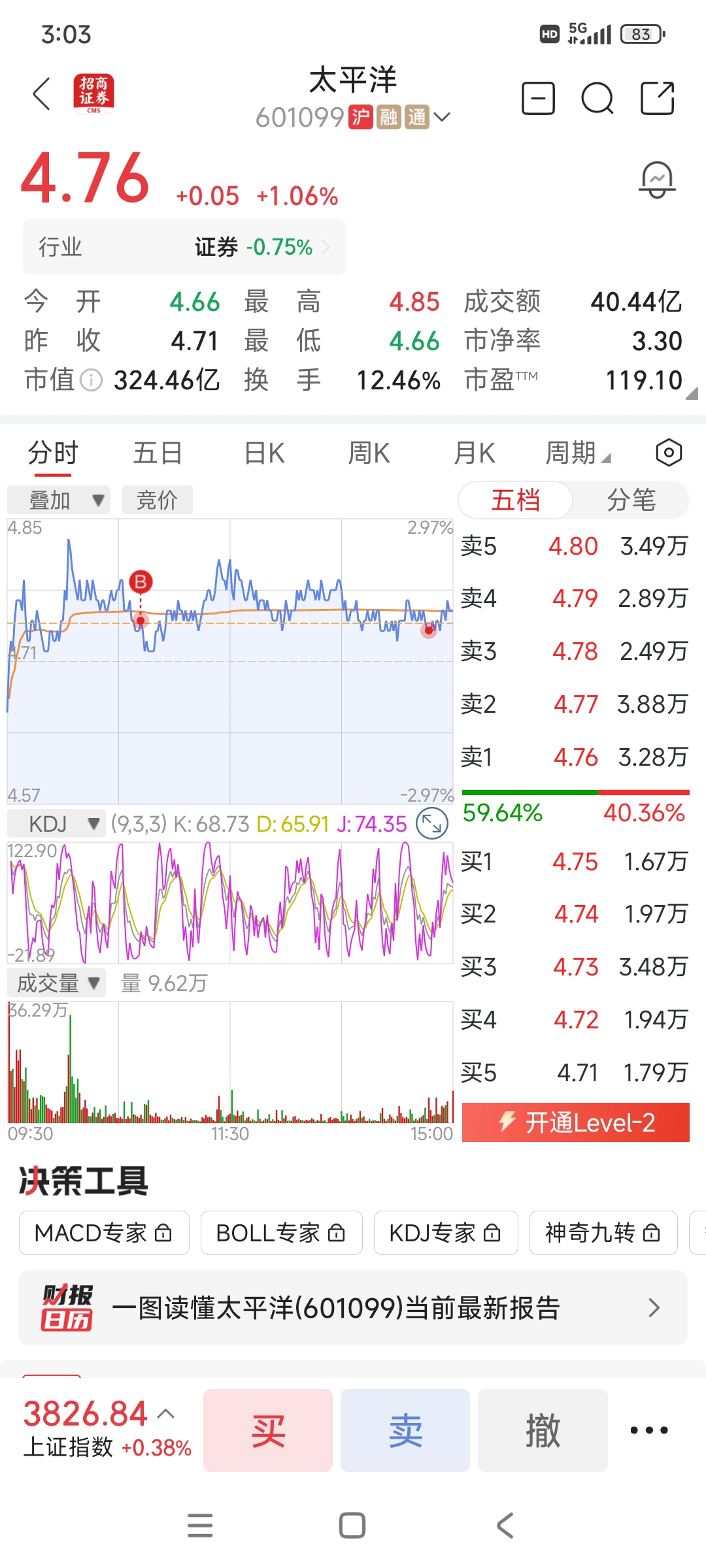
Task: Open chart settings hexagon icon
Action: point(669,453)
